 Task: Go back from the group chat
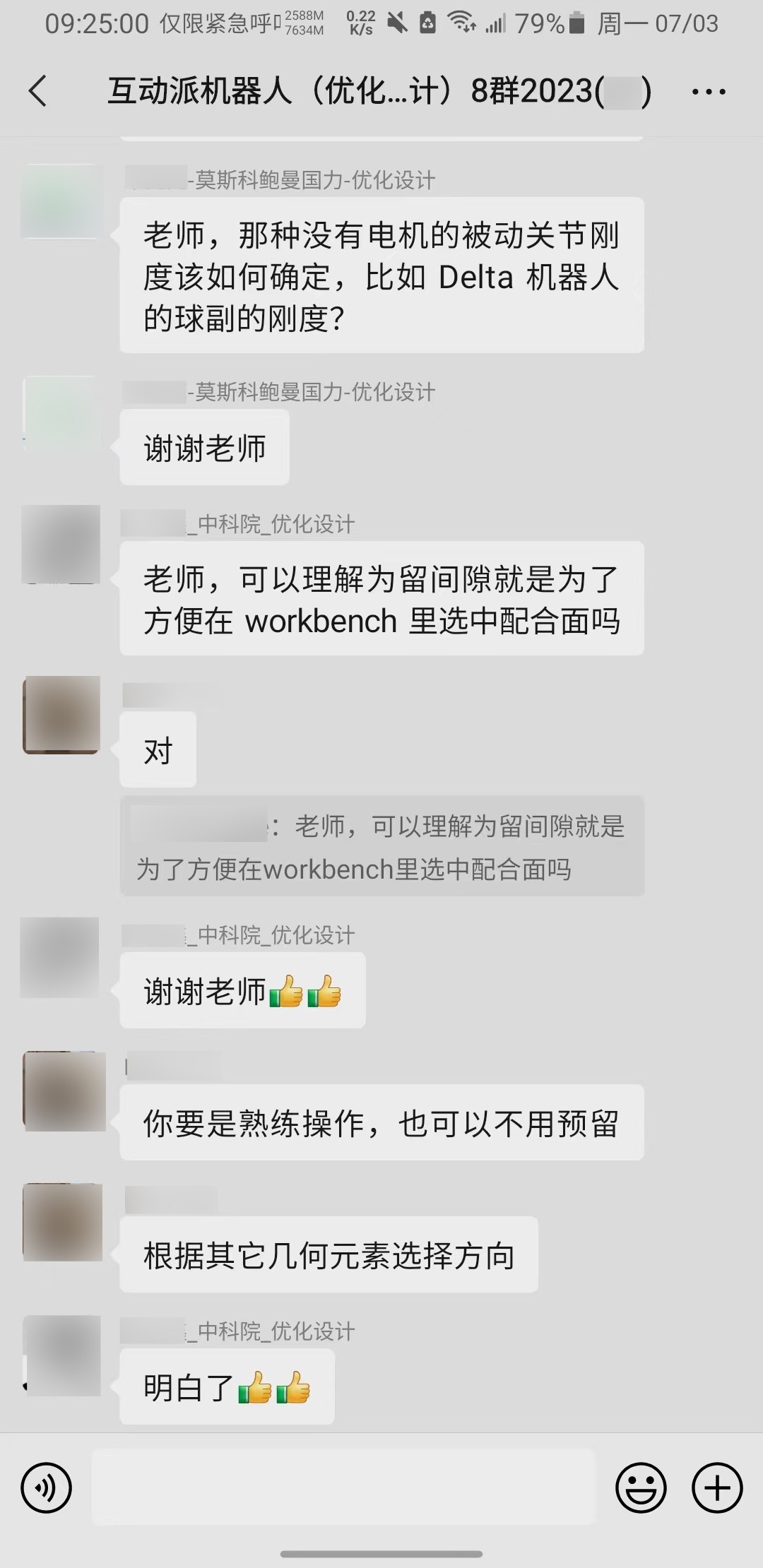38,92
